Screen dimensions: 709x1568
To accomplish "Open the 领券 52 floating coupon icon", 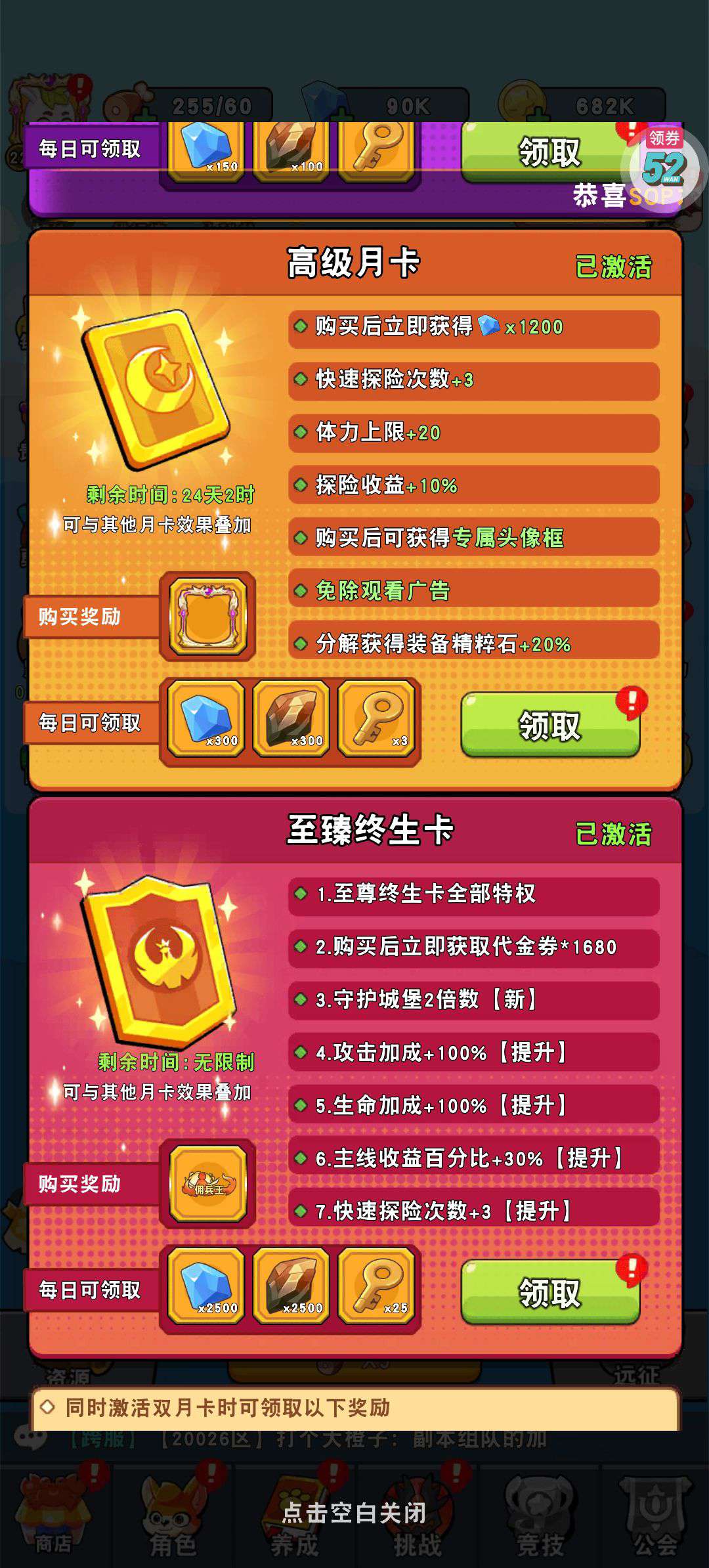I will [664, 164].
